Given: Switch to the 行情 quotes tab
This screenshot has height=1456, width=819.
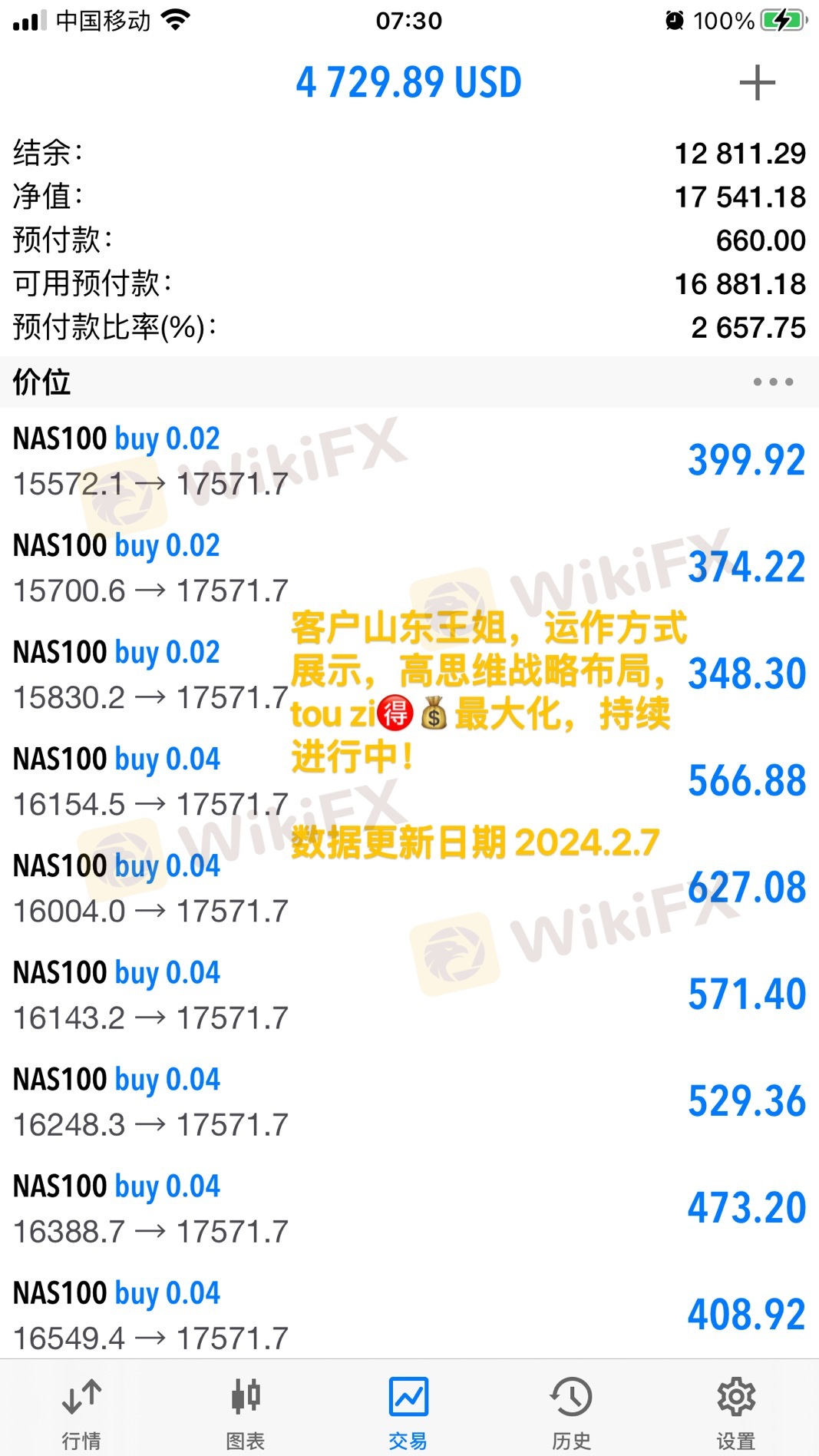Looking at the screenshot, I should [x=81, y=1411].
